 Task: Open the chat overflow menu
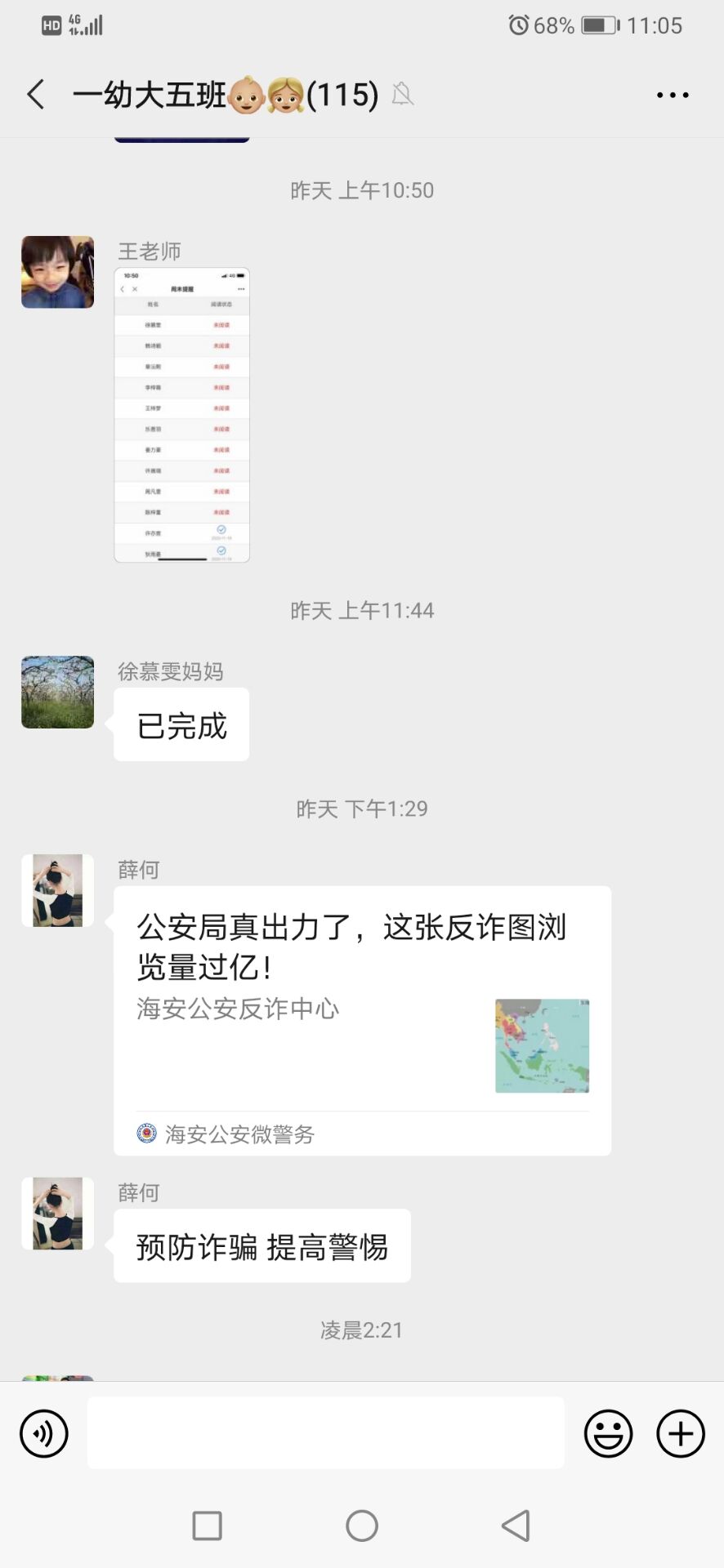point(673,96)
